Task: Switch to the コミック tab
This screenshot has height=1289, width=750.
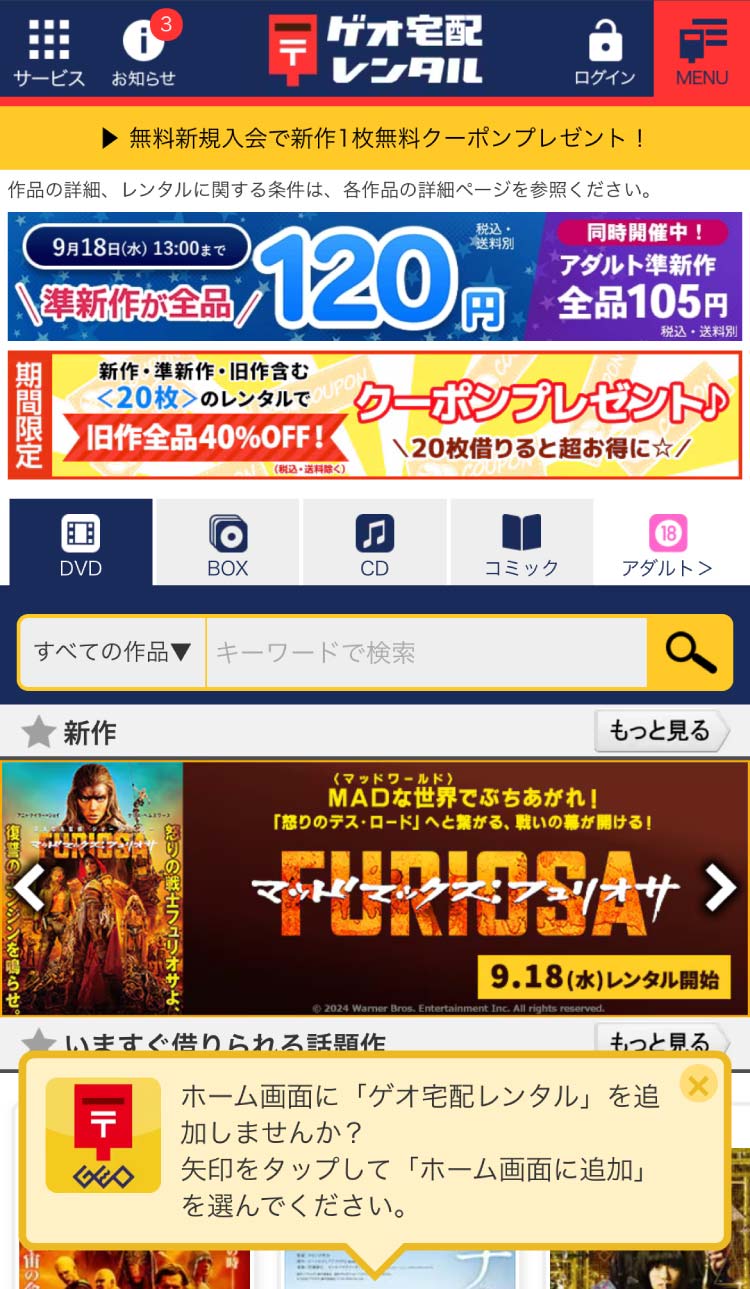Action: (521, 545)
